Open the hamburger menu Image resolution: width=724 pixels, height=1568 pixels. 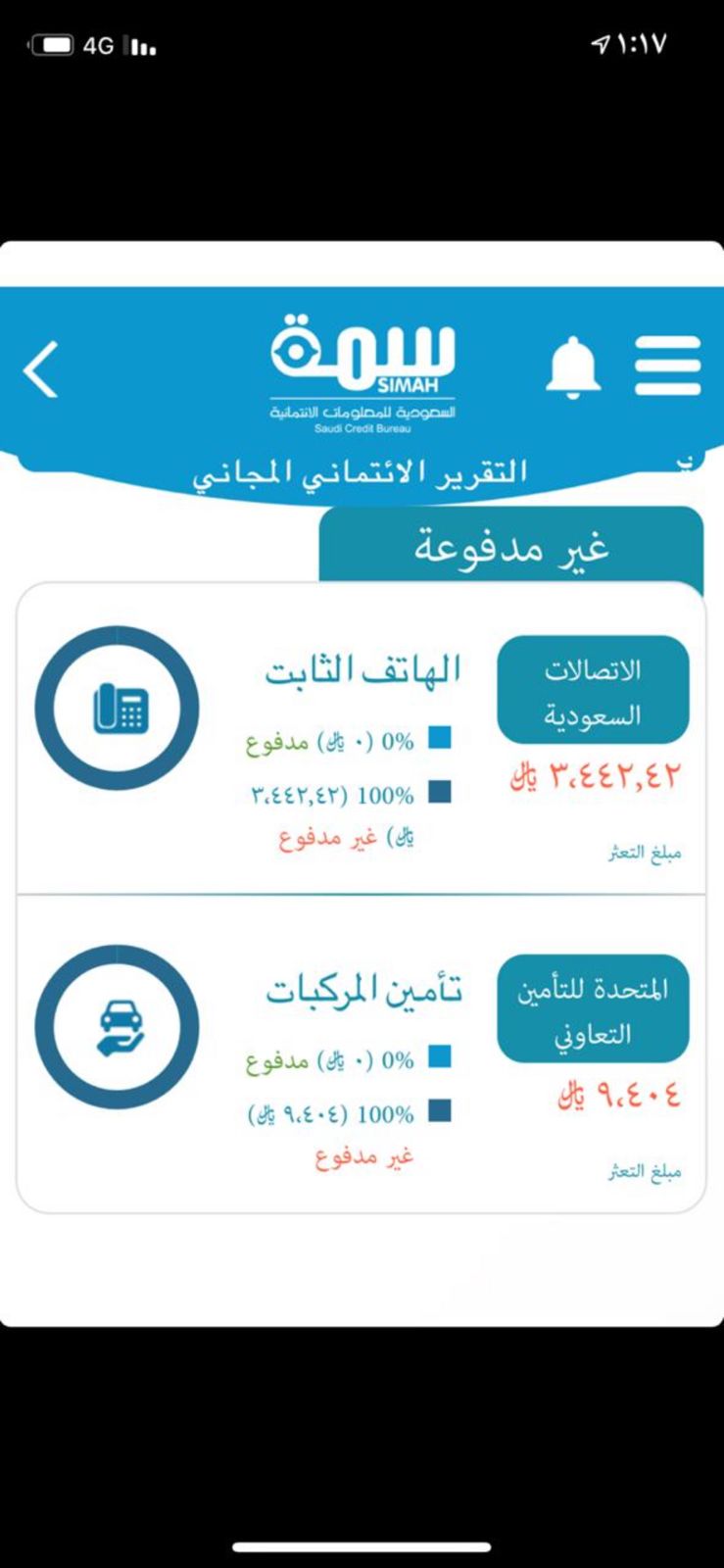pyautogui.click(x=667, y=367)
